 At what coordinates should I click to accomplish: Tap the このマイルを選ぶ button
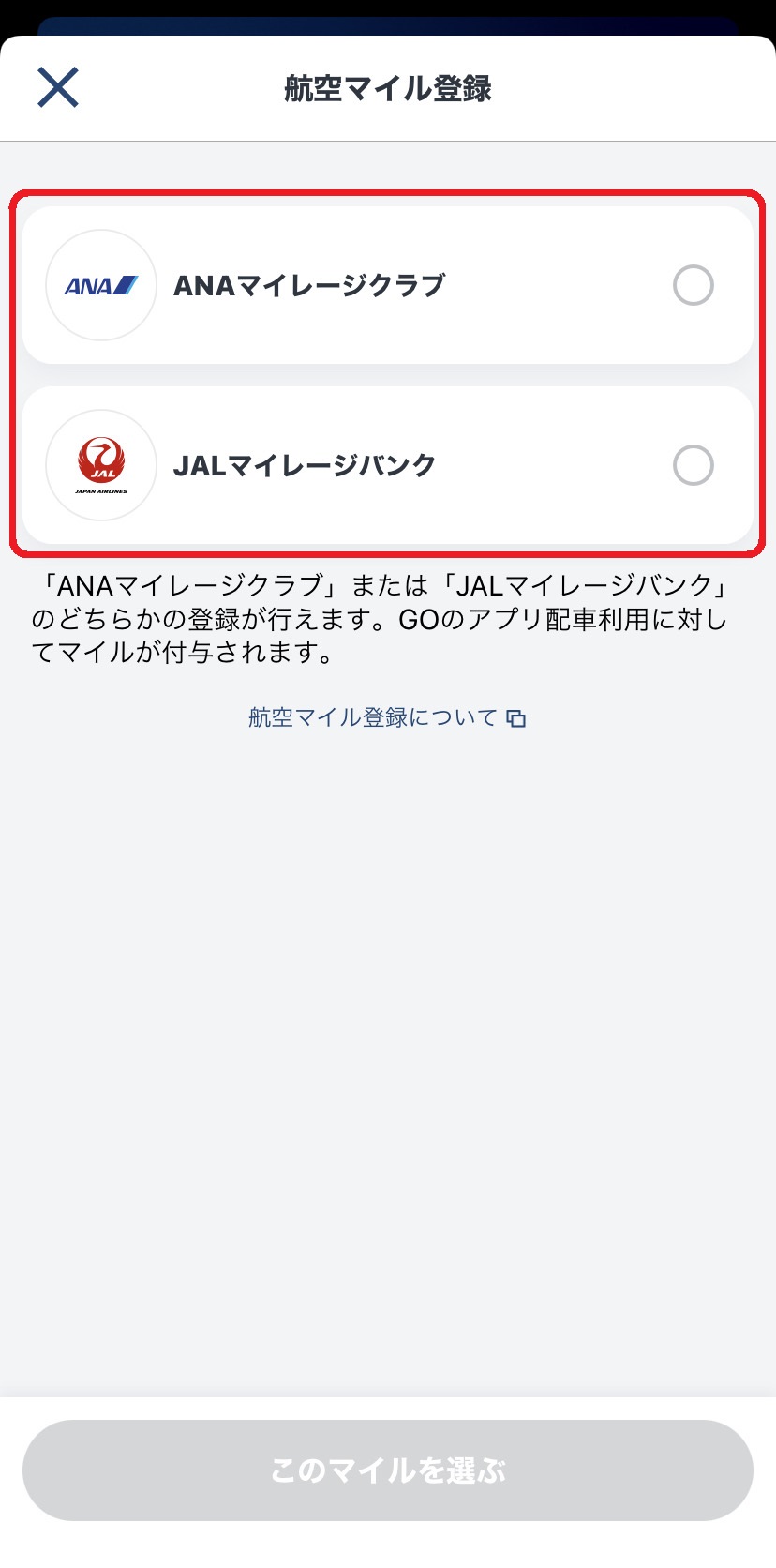(x=388, y=1470)
